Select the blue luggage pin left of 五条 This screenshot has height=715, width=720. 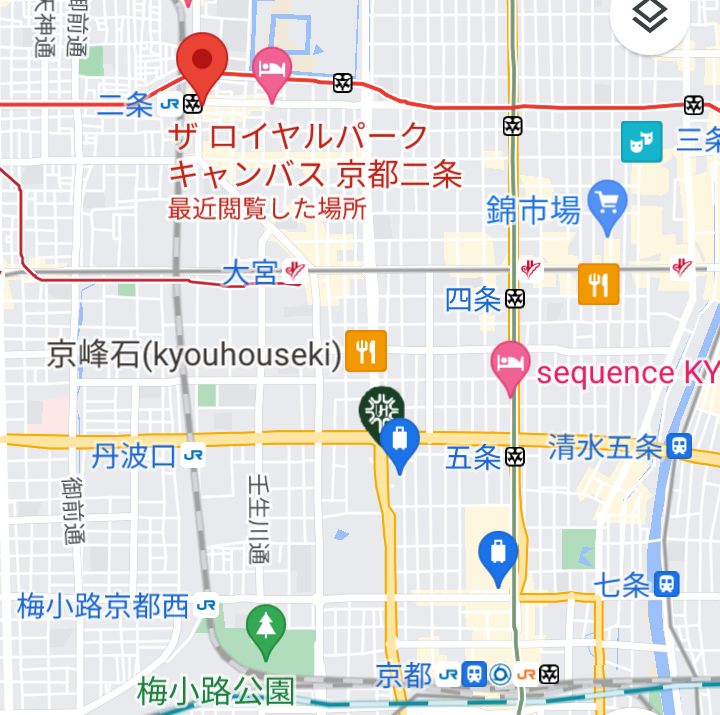[400, 443]
